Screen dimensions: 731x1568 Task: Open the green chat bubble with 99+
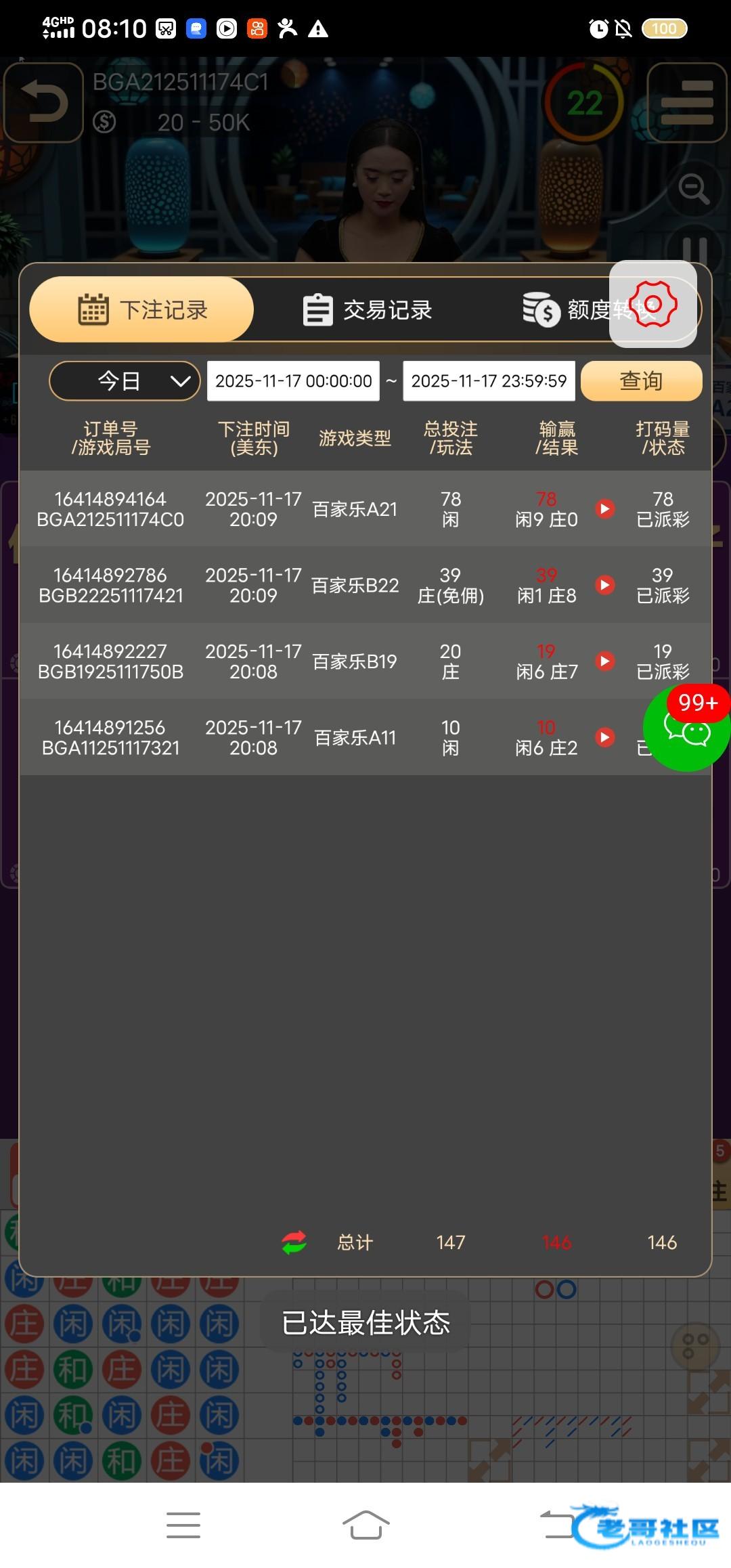(686, 729)
